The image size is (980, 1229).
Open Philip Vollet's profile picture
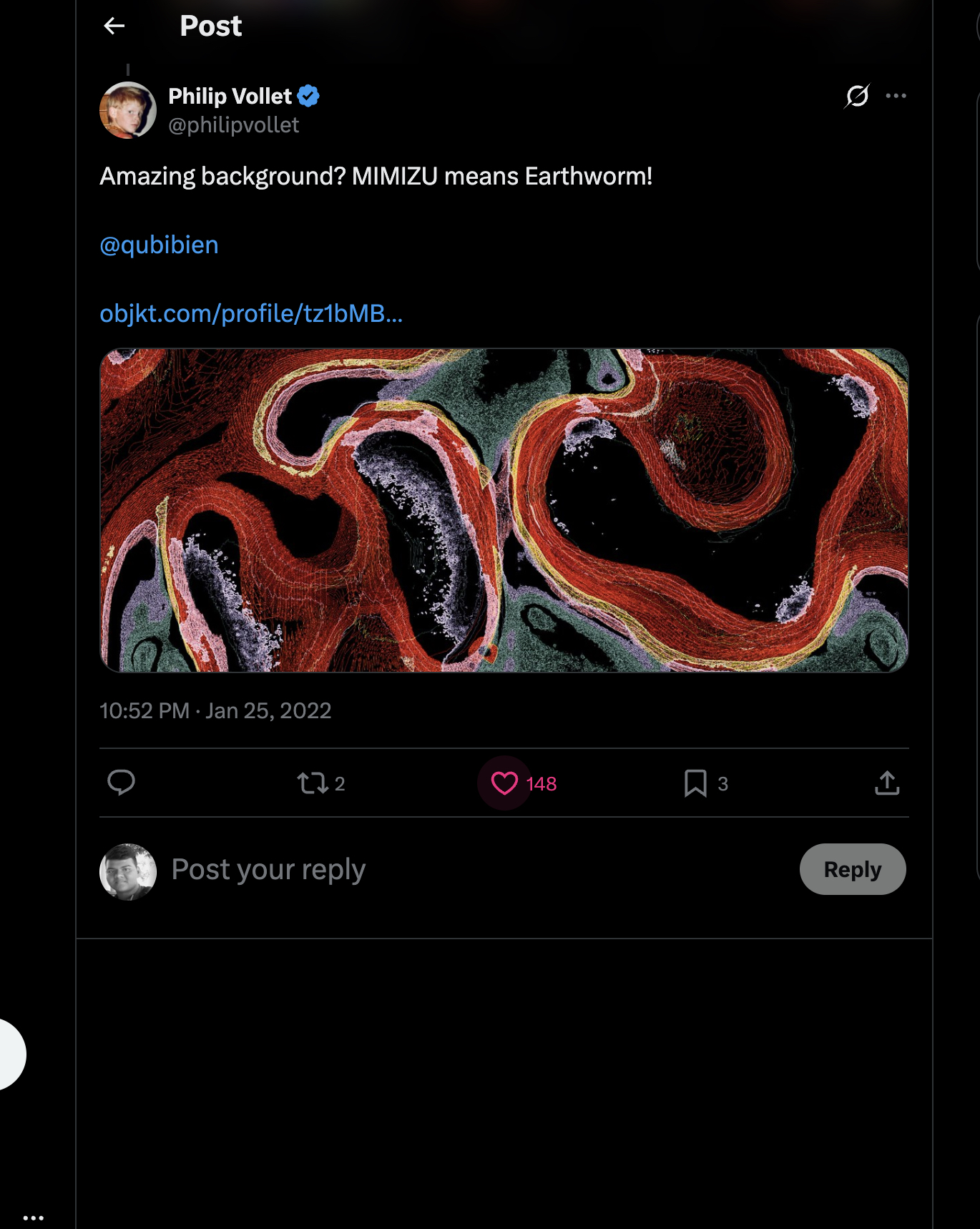pos(128,110)
